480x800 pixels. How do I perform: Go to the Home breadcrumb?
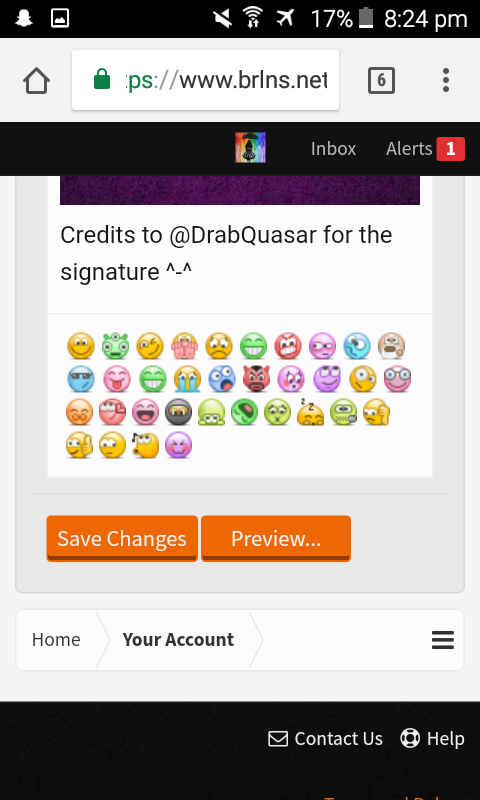tap(56, 640)
